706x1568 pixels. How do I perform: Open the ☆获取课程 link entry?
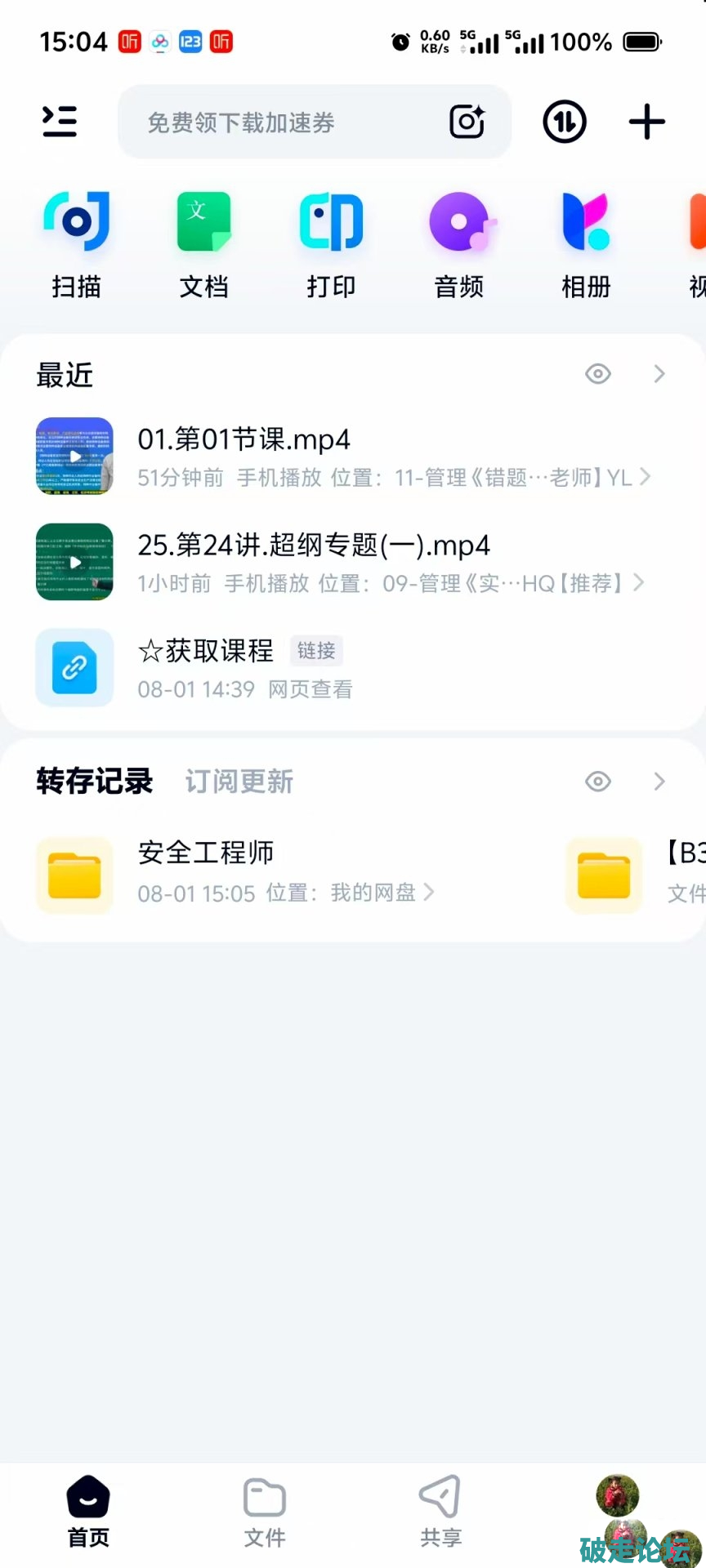[x=206, y=666]
